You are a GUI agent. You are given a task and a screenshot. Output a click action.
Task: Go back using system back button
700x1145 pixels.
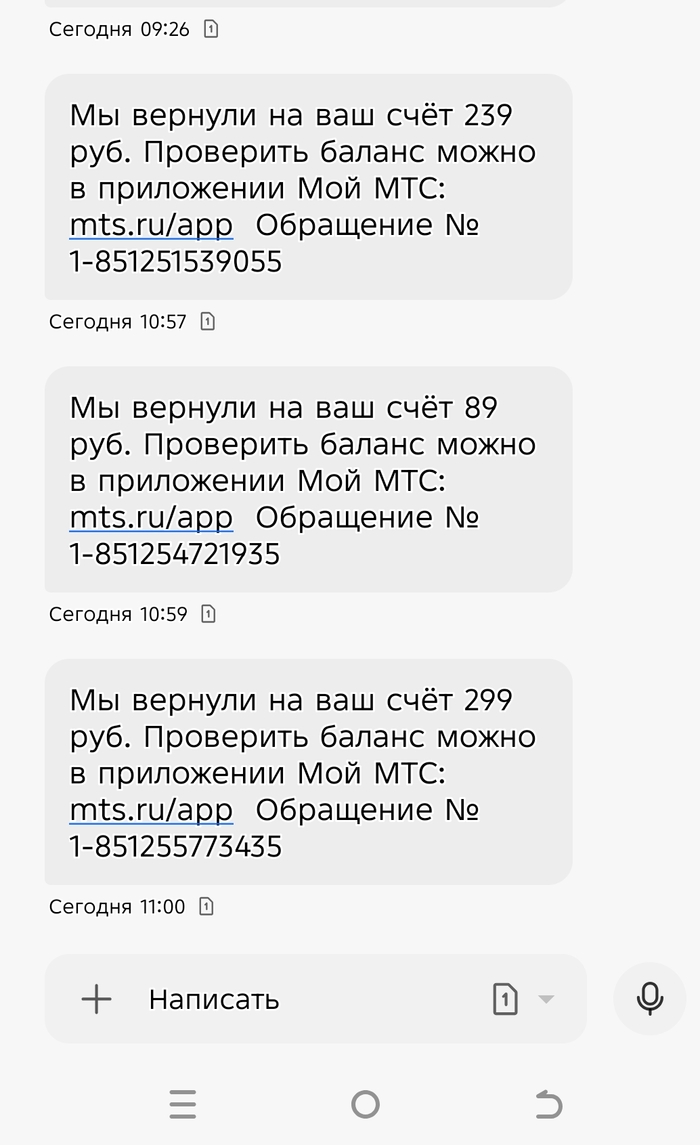tap(548, 1104)
